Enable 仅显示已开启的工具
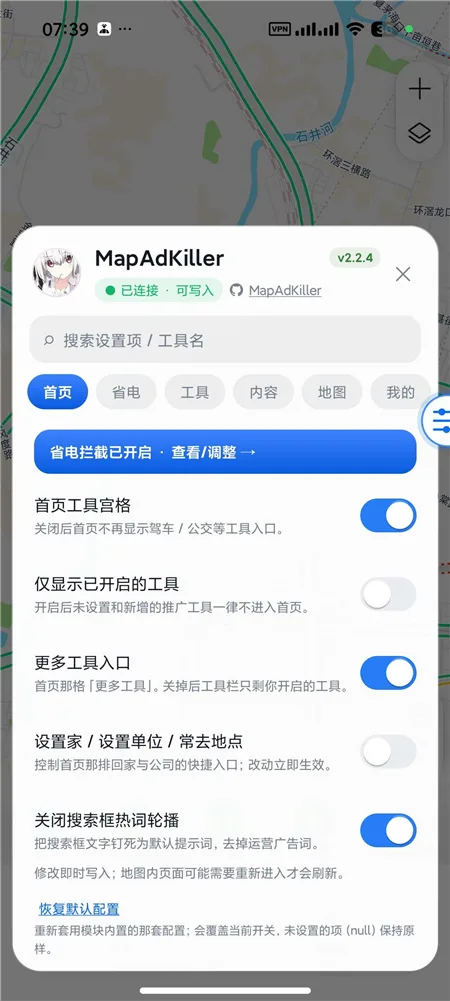Image resolution: width=450 pixels, height=1001 pixels. pyautogui.click(x=388, y=594)
